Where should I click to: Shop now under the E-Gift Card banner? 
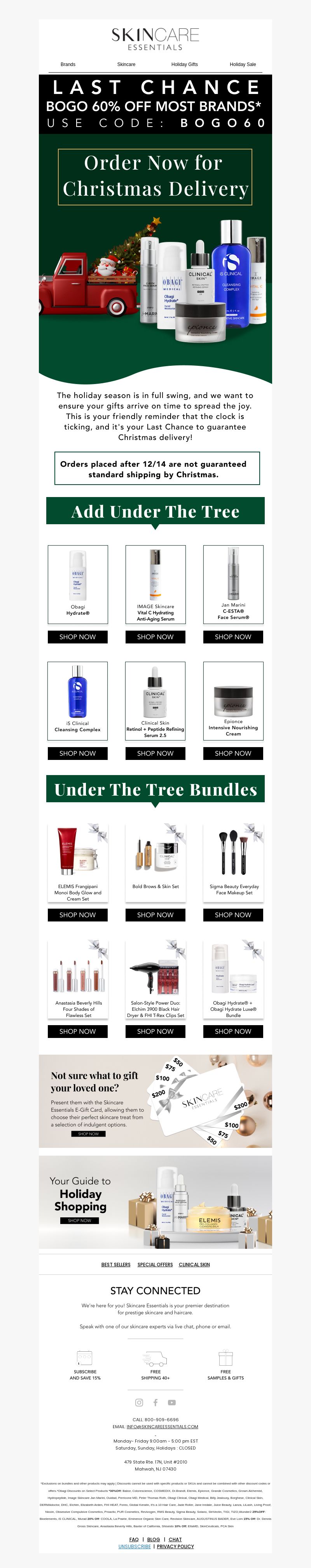pos(88,1133)
